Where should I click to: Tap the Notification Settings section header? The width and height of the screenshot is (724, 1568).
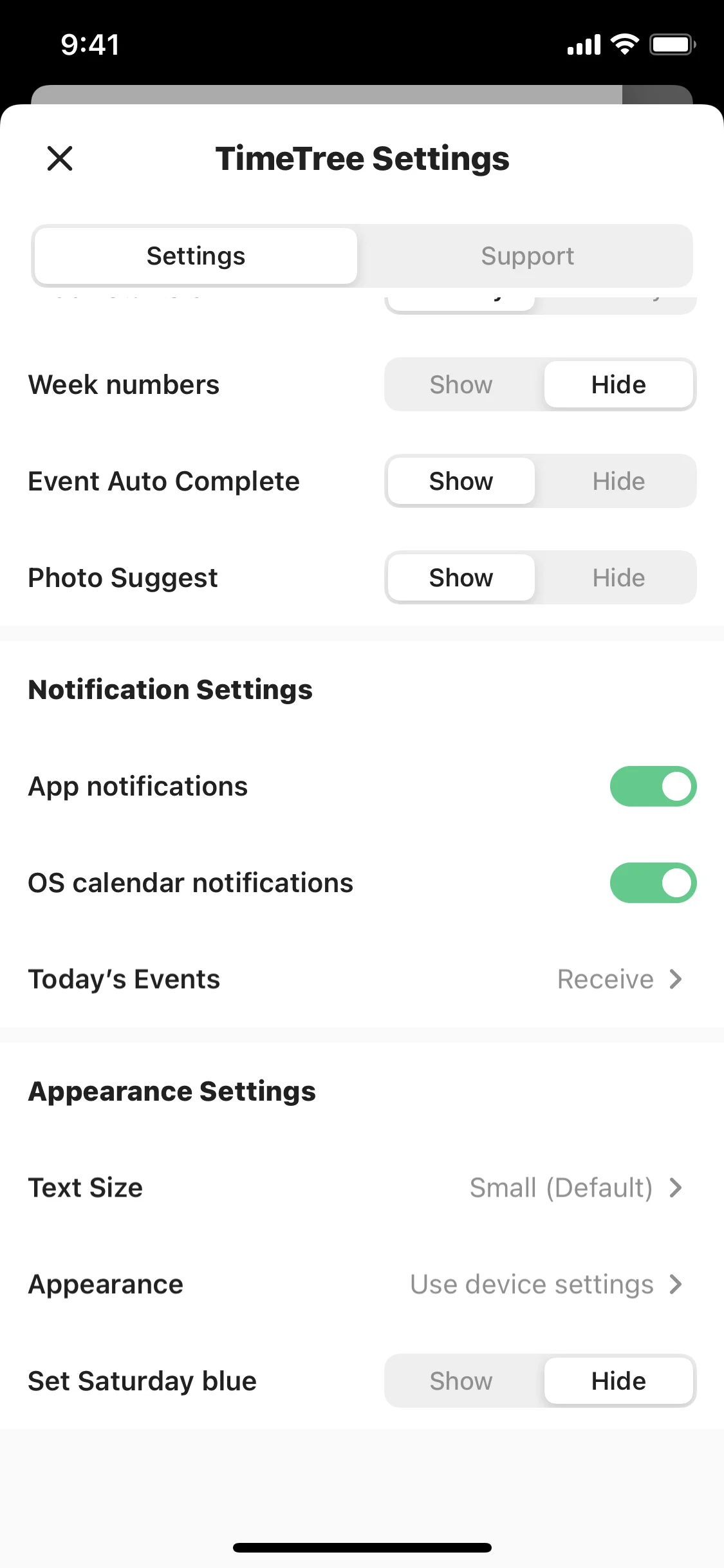(x=170, y=689)
